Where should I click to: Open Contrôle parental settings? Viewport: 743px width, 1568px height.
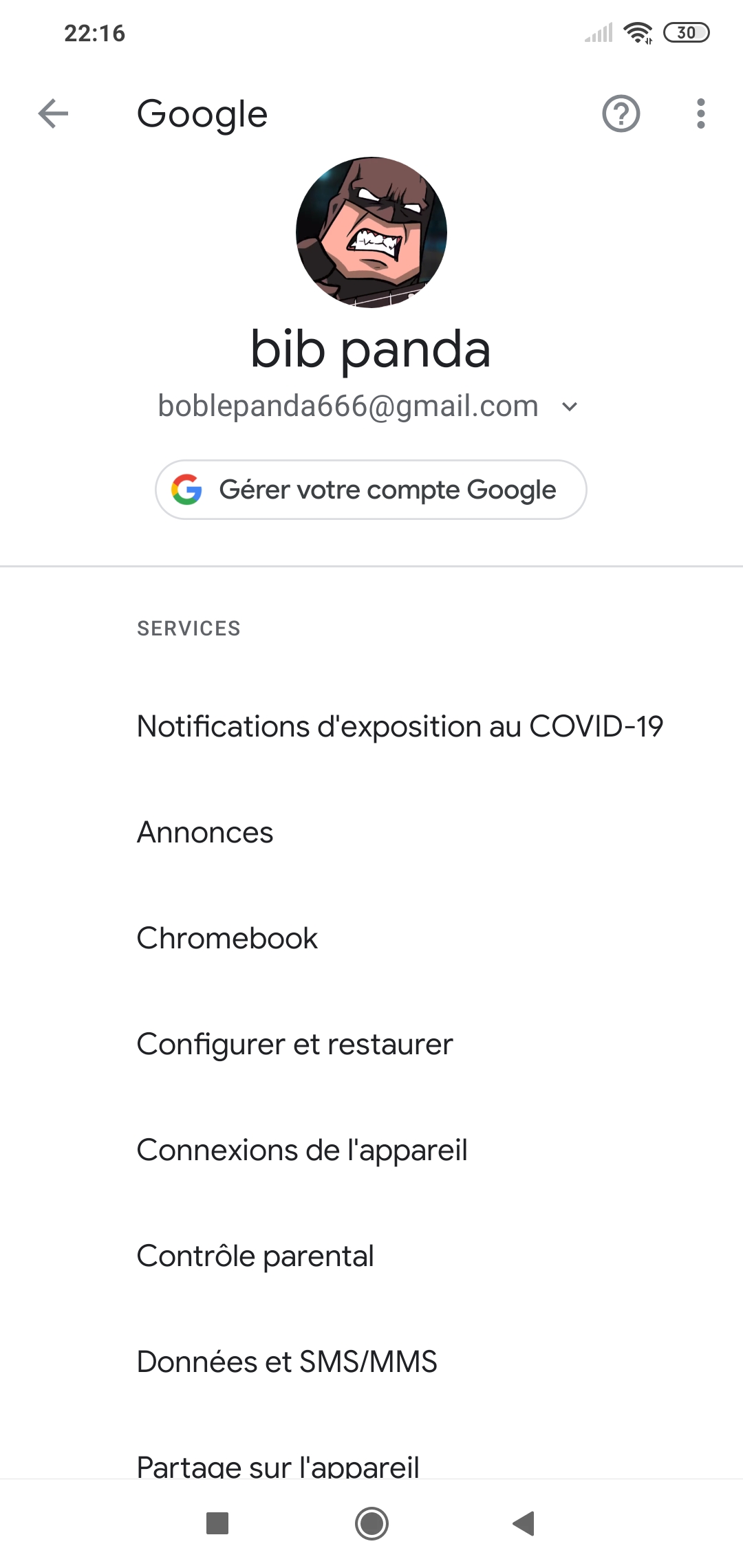point(255,1256)
